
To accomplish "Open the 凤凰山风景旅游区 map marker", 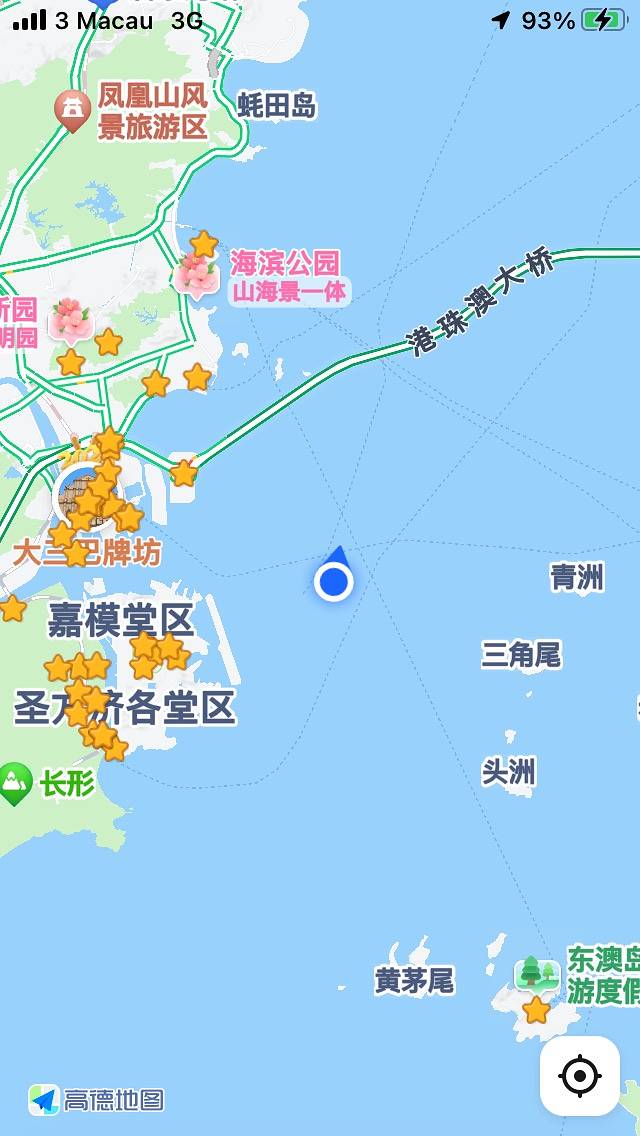I will [x=72, y=109].
